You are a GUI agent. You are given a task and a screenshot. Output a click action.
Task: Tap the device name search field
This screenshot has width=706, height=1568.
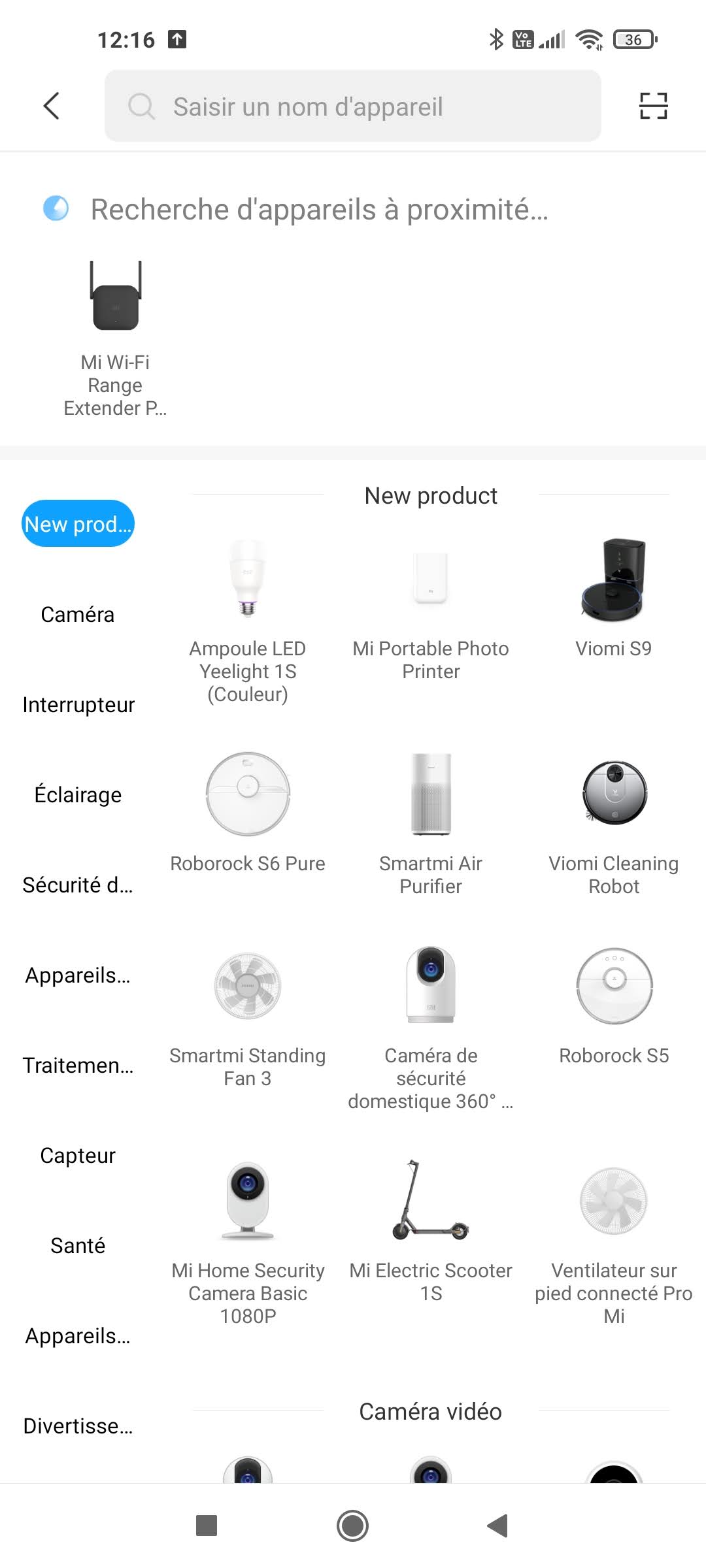coord(353,106)
